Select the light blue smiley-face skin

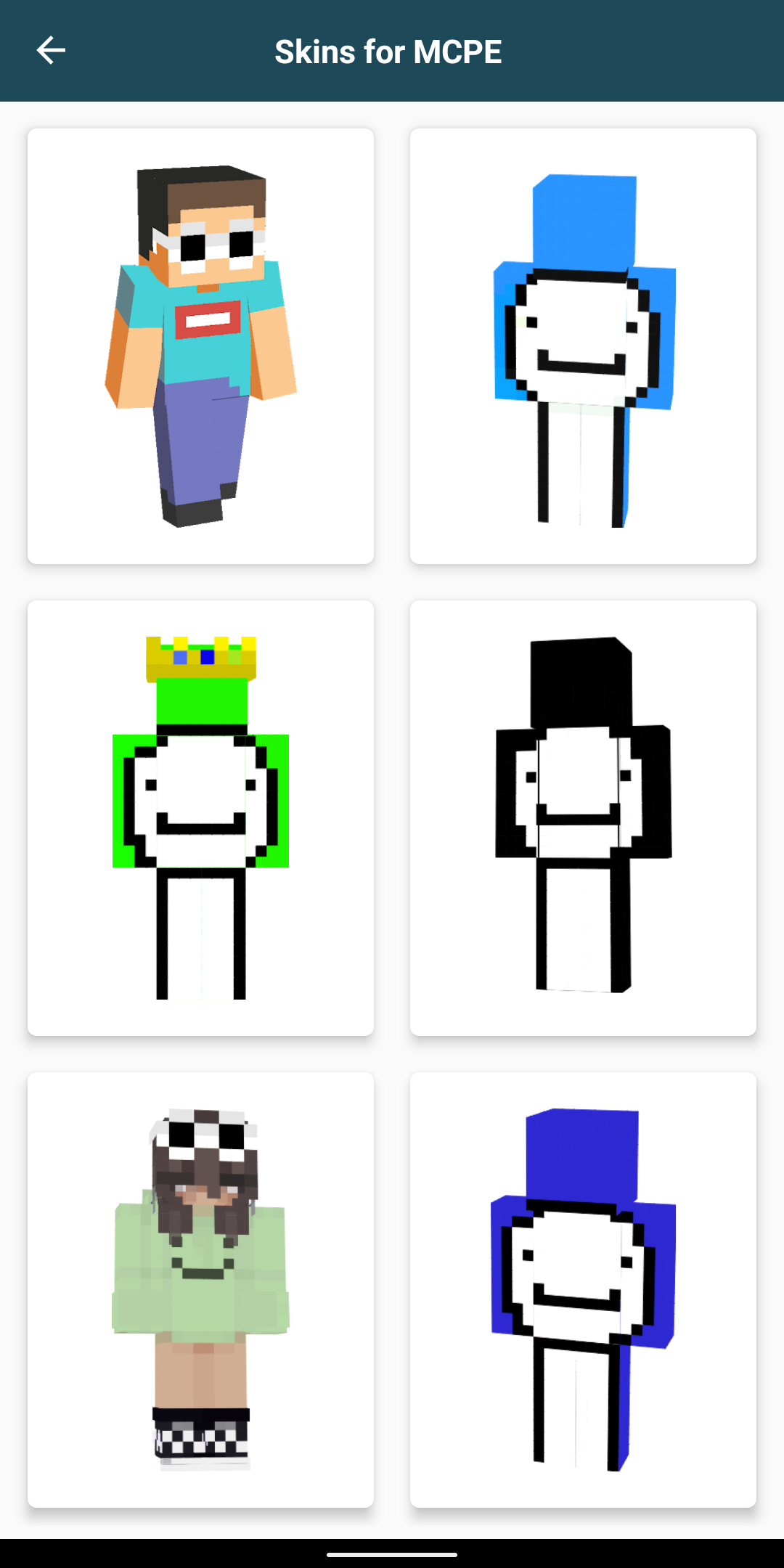(583, 346)
